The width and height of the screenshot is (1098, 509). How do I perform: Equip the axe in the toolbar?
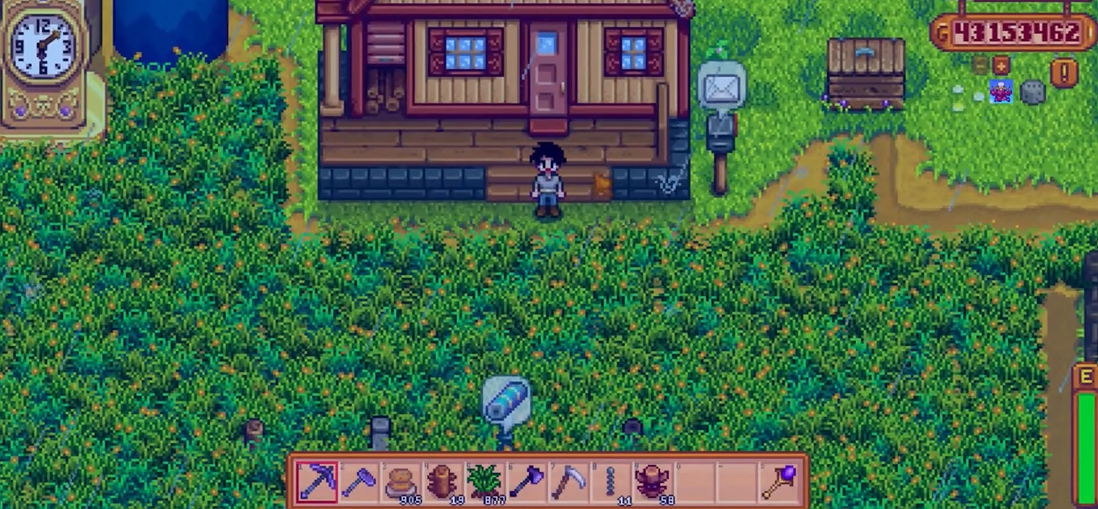[526, 482]
